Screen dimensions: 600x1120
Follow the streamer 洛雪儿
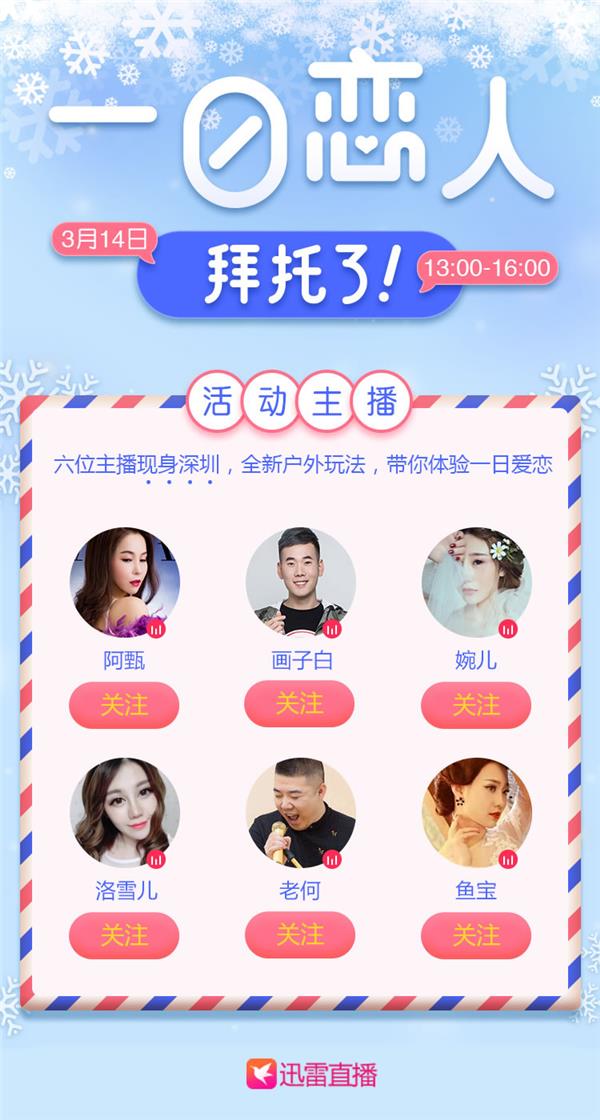124,935
